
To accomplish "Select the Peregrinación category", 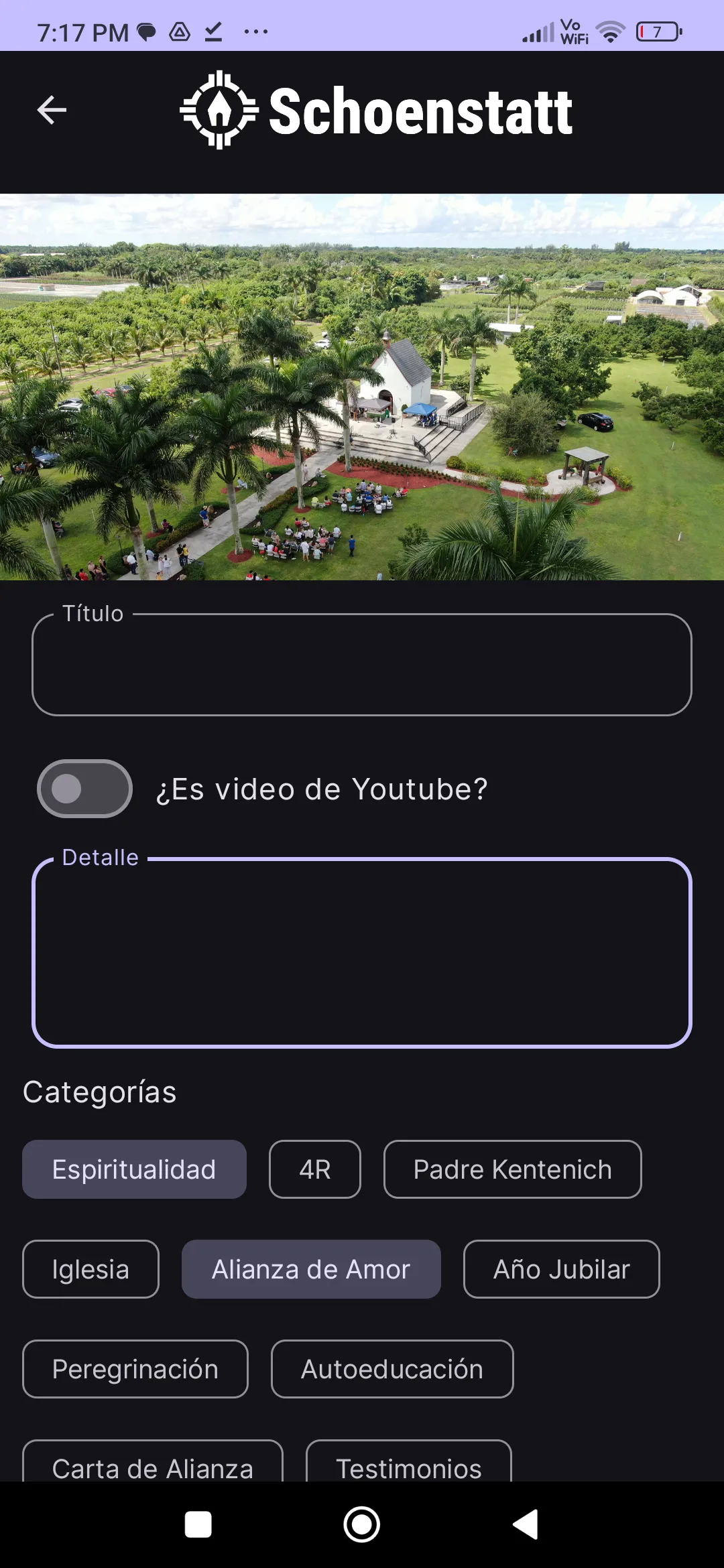I will click(135, 1368).
